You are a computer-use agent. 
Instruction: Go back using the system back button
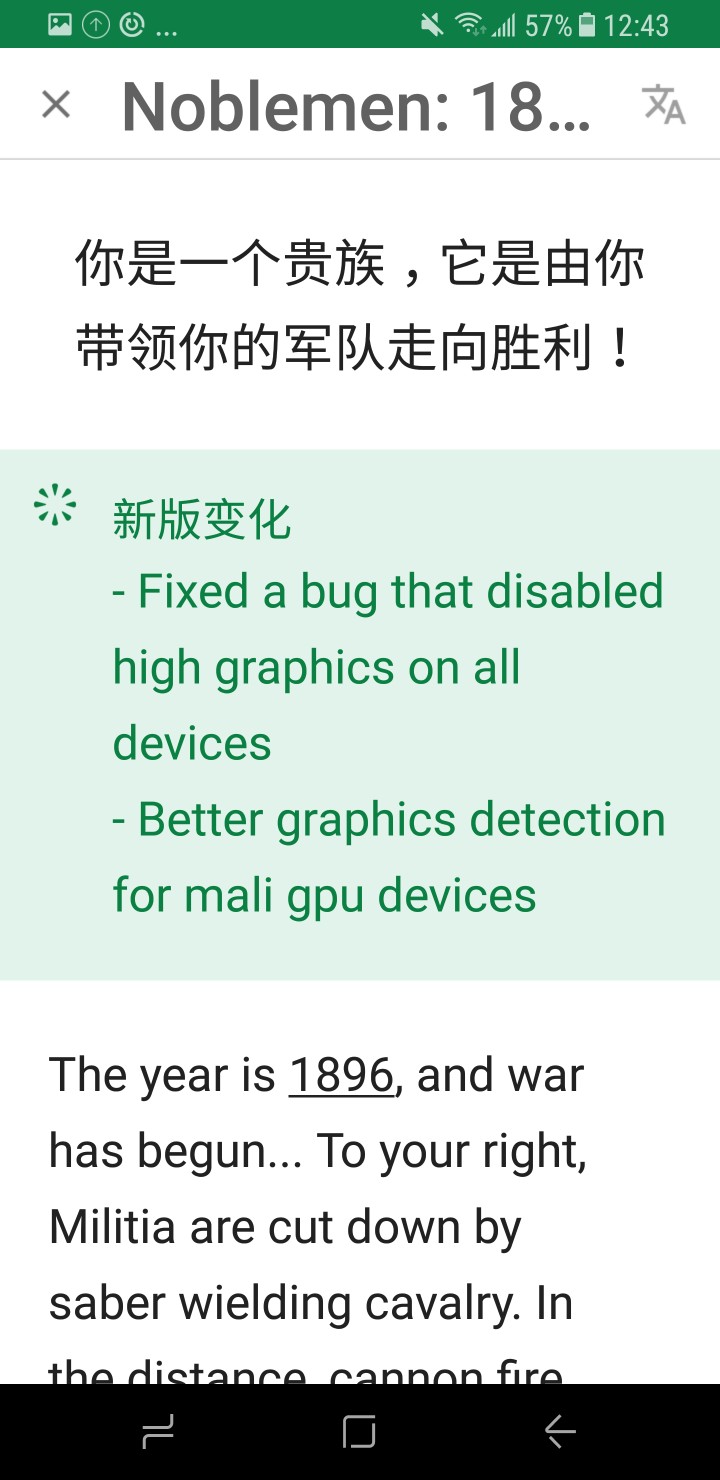click(x=560, y=1433)
